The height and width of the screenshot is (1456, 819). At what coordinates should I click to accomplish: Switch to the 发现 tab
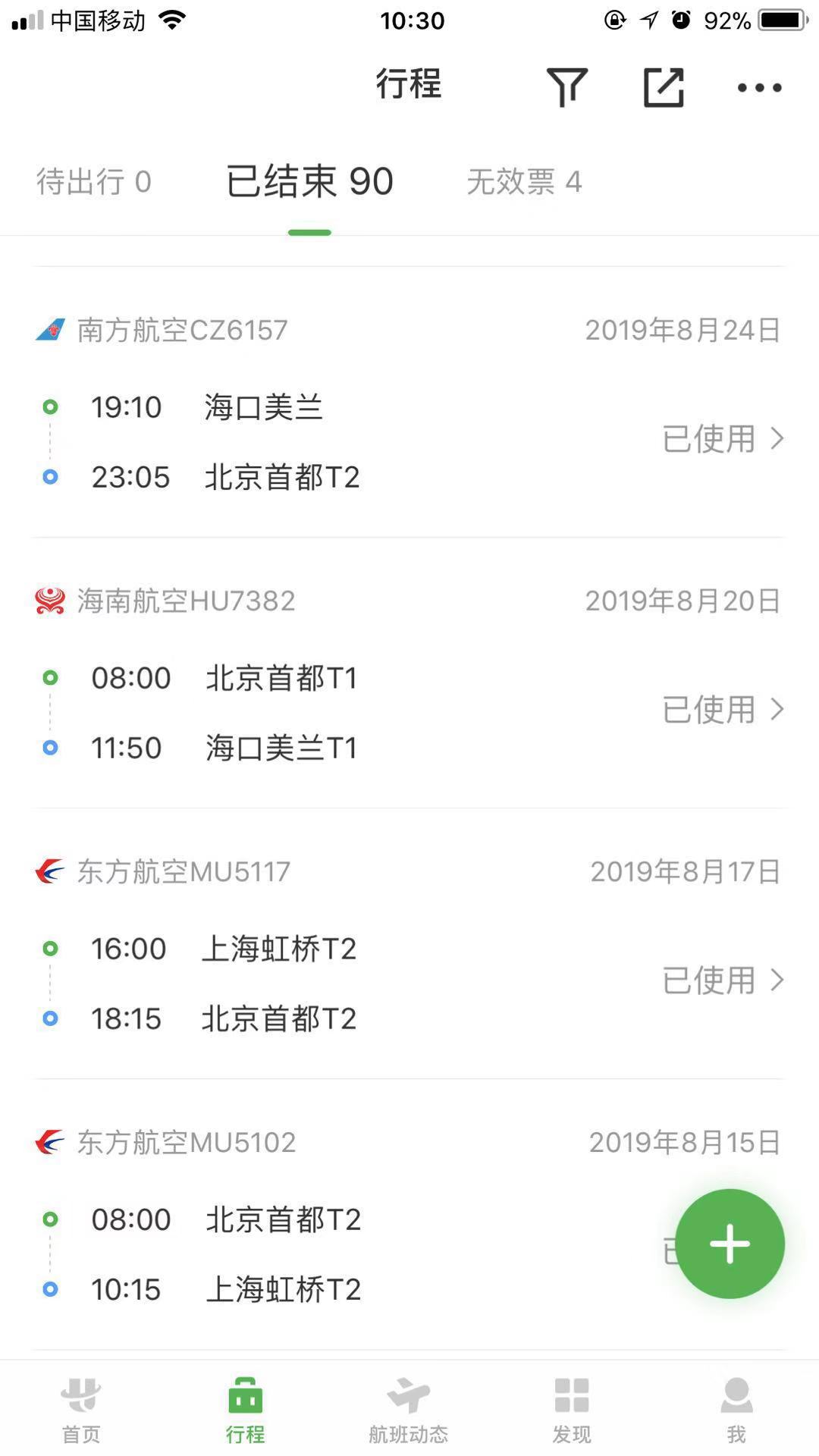(572, 1410)
